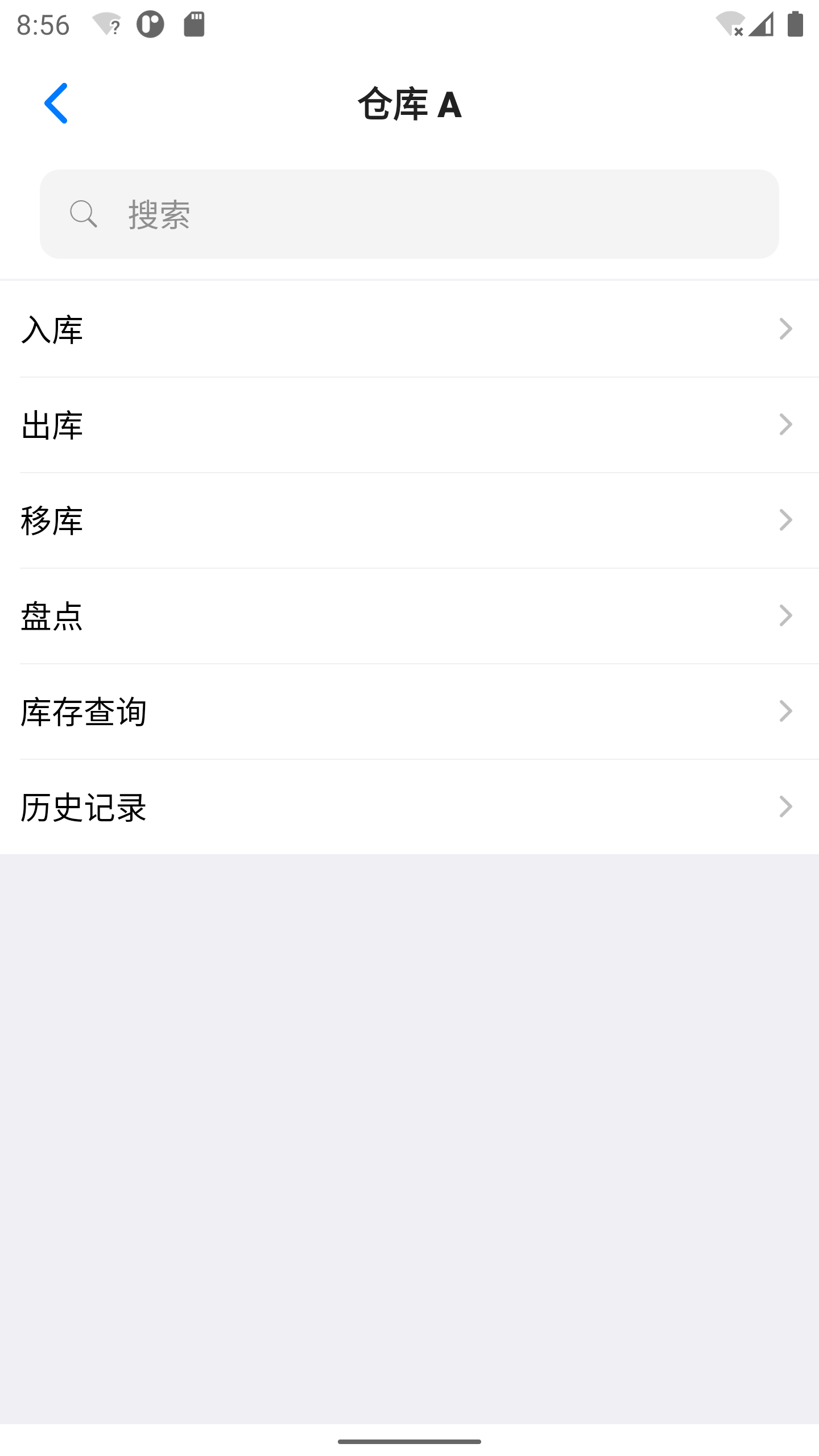This screenshot has height=1456, width=819.
Task: Open the 入库 (inbound) function
Action: pyautogui.click(x=409, y=329)
